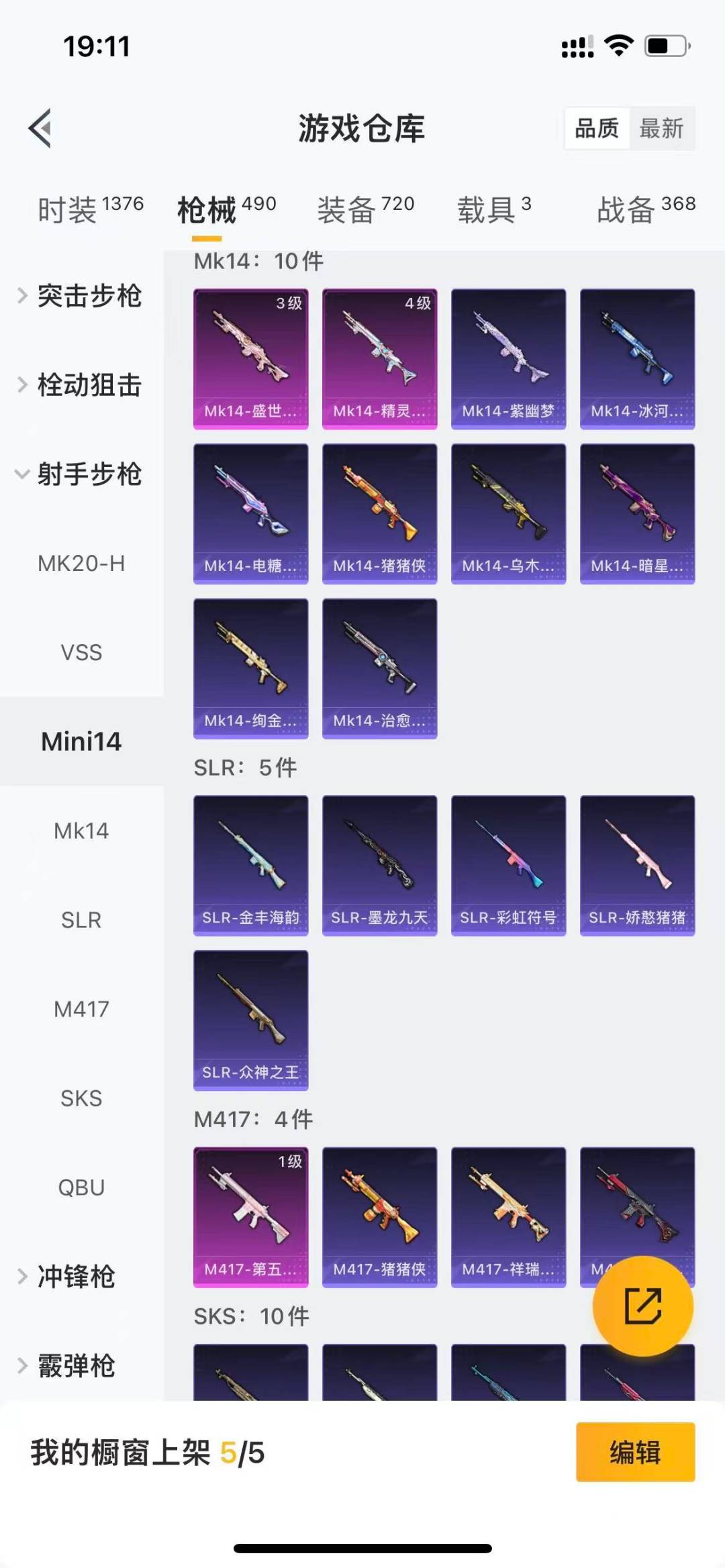Expand the 突击步枪 category

(82, 296)
